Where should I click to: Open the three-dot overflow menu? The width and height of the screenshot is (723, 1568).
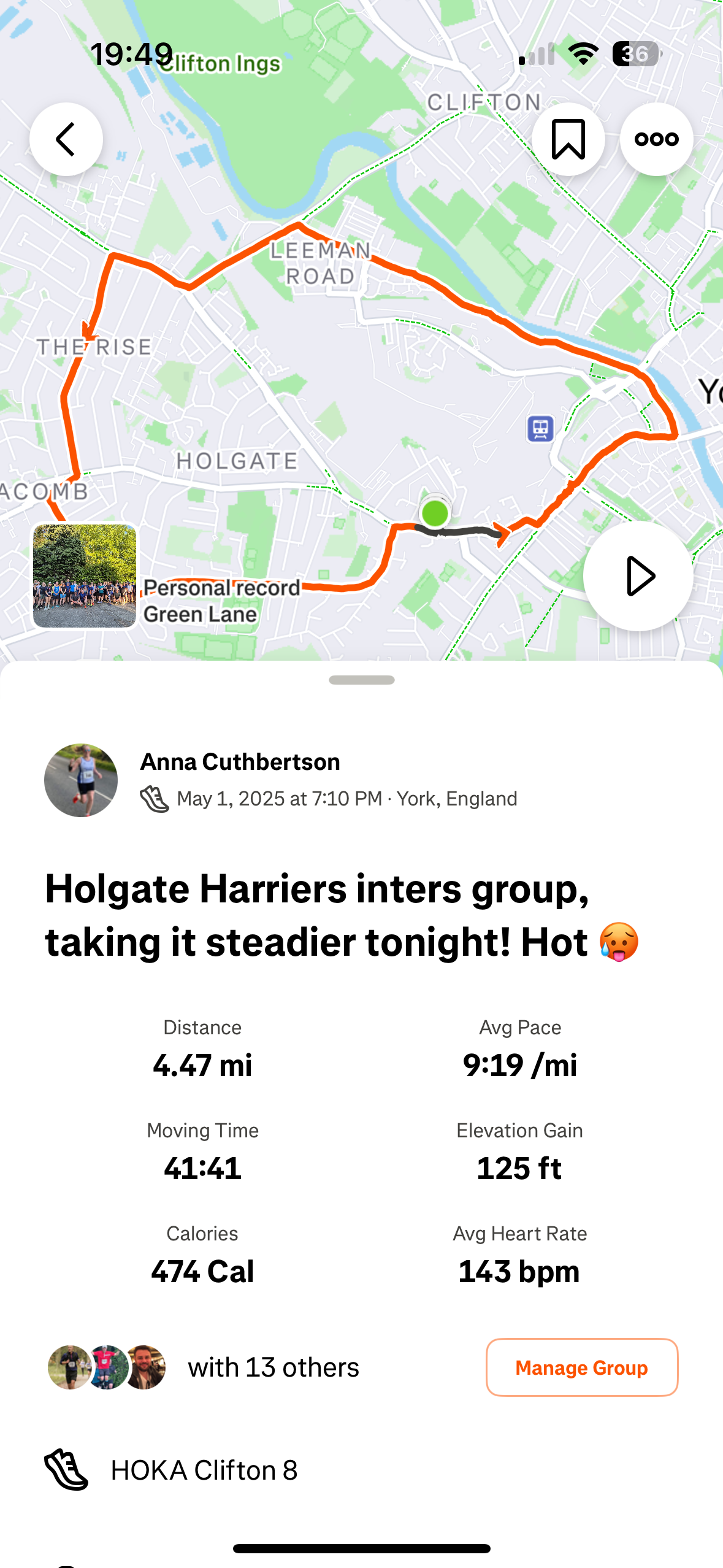657,139
